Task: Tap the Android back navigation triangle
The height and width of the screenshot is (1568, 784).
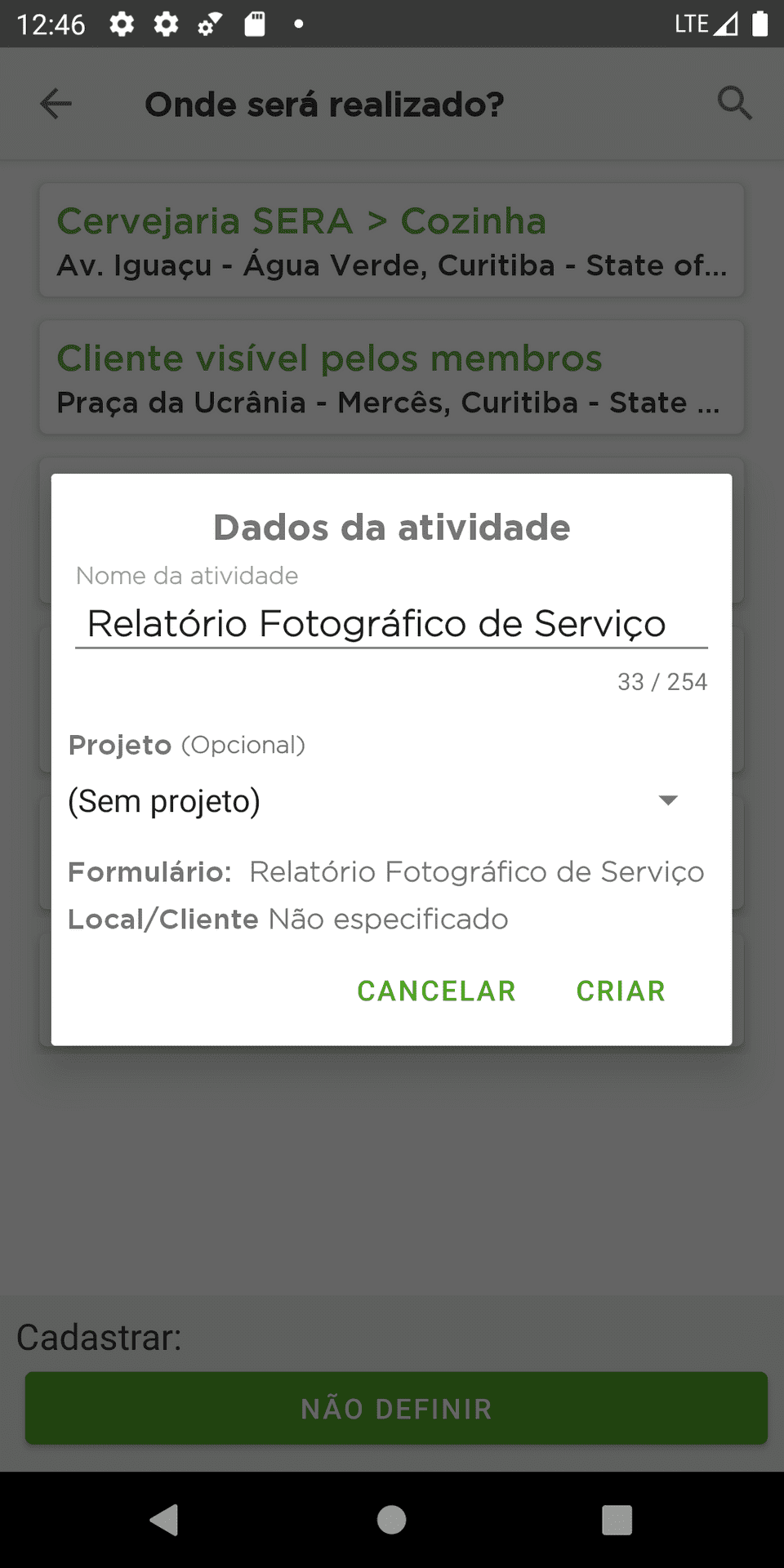Action: (165, 1521)
